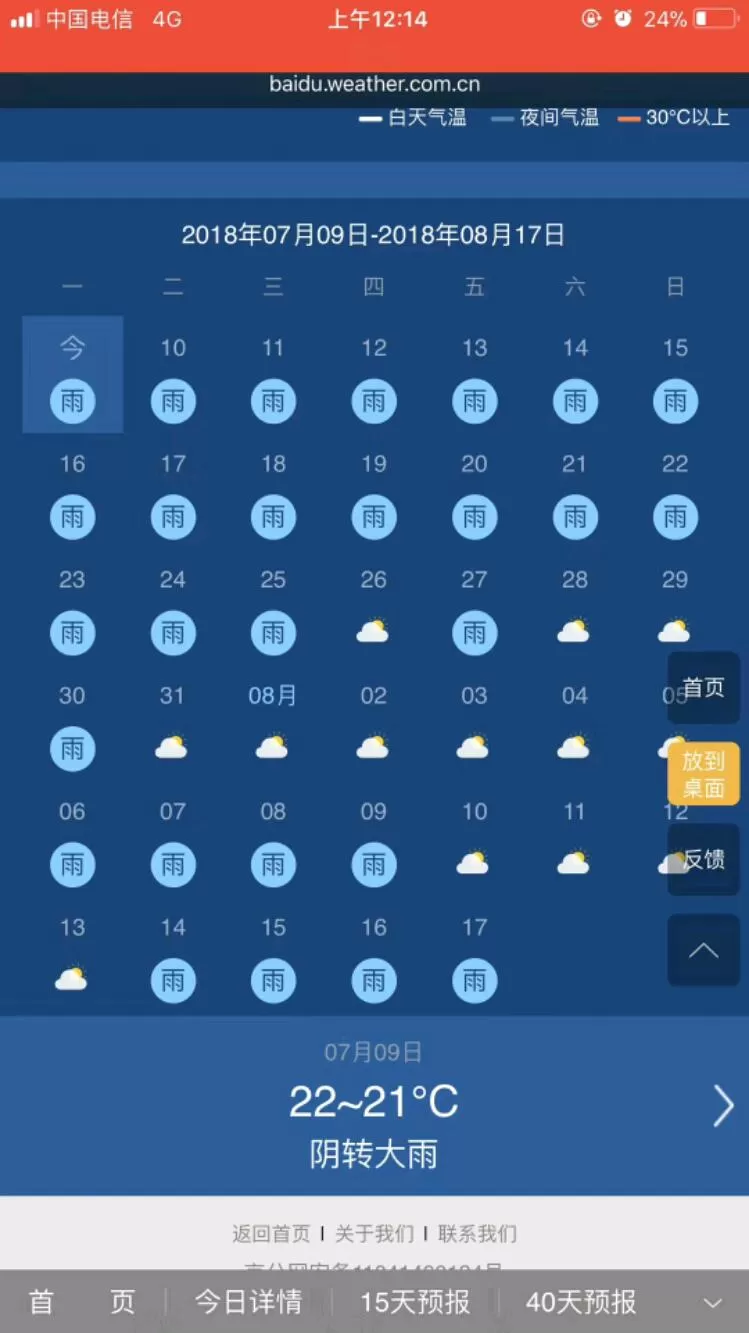This screenshot has height=1333, width=749.
Task: Select 08月 first day cell
Action: (272, 723)
